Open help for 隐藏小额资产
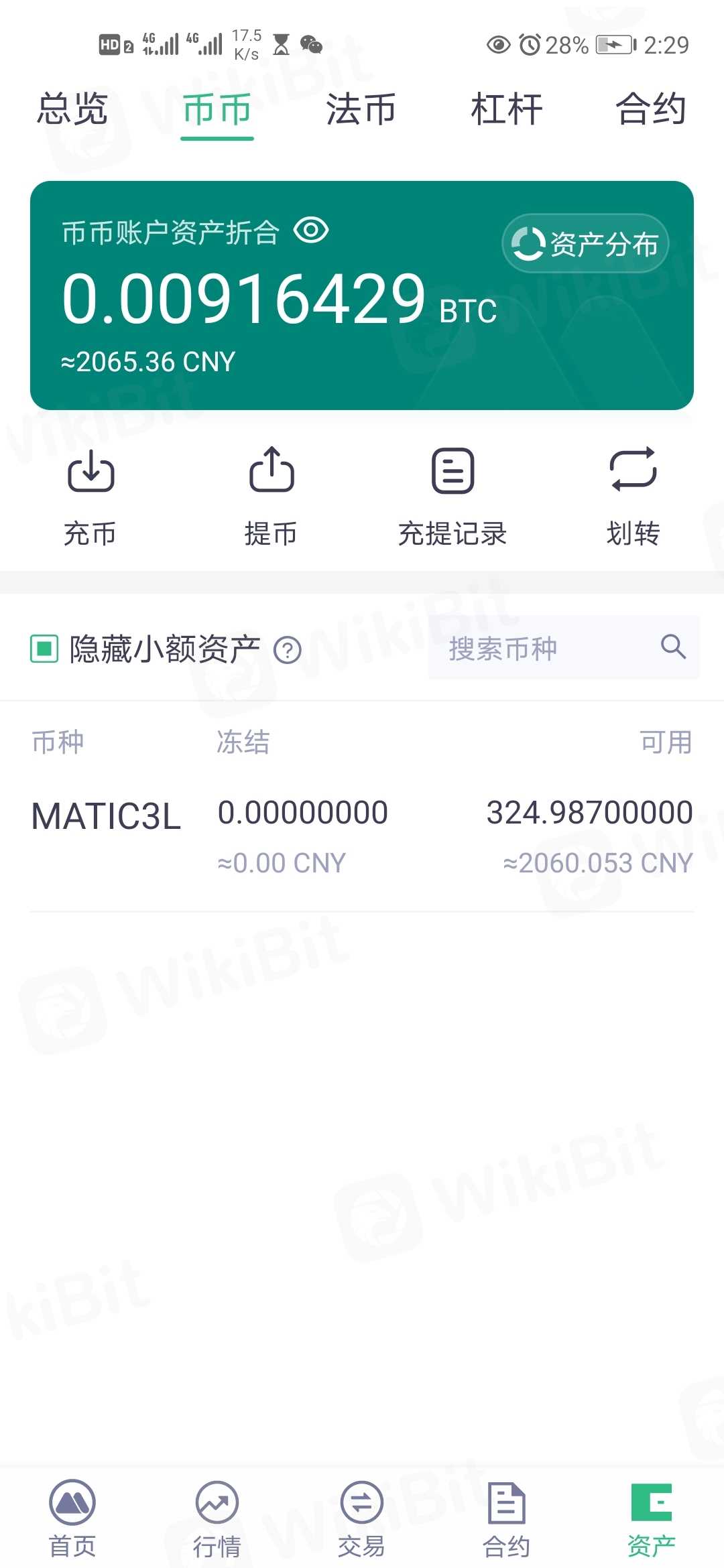 tap(288, 650)
